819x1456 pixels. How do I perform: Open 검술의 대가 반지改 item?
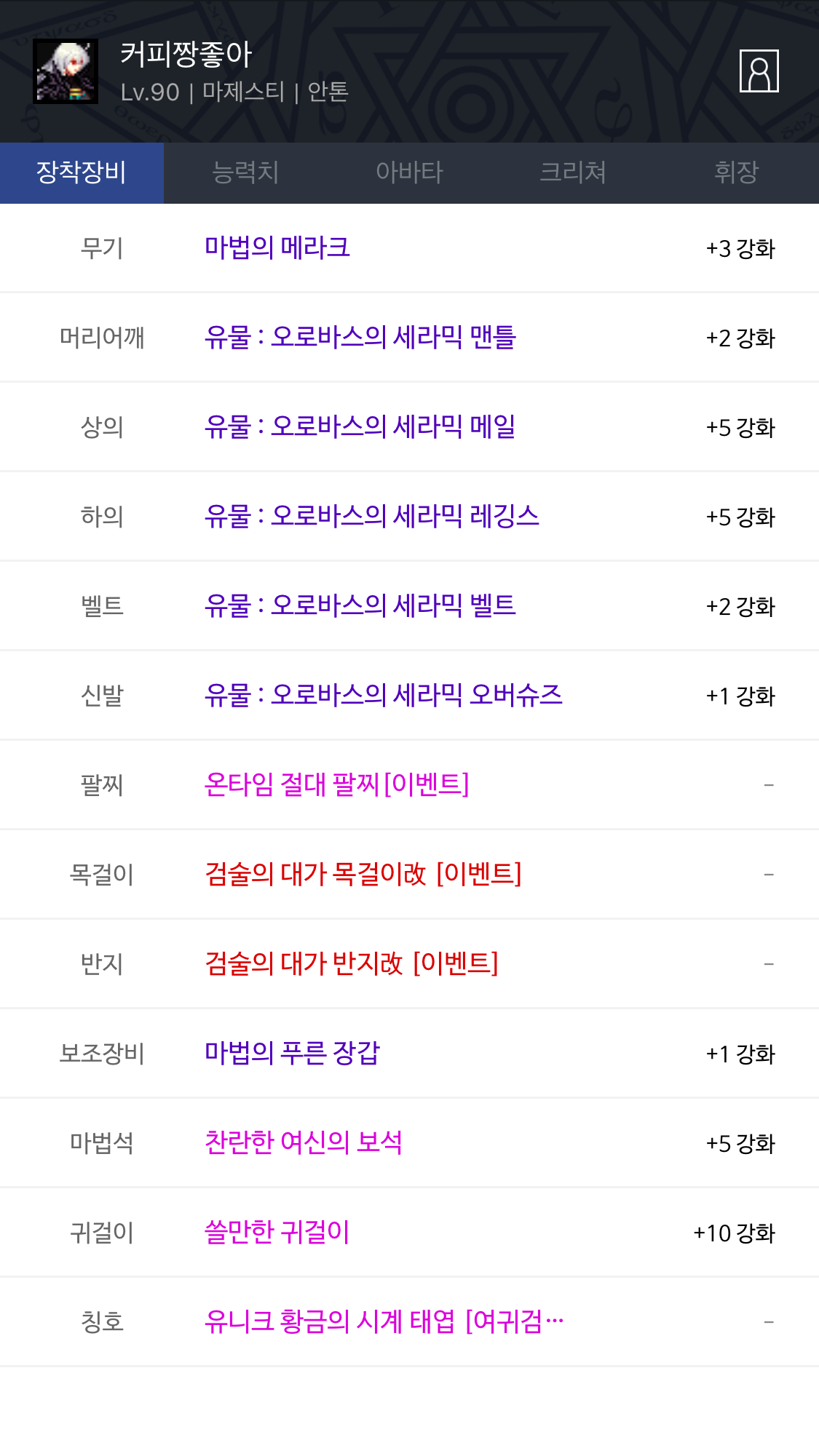pos(352,963)
